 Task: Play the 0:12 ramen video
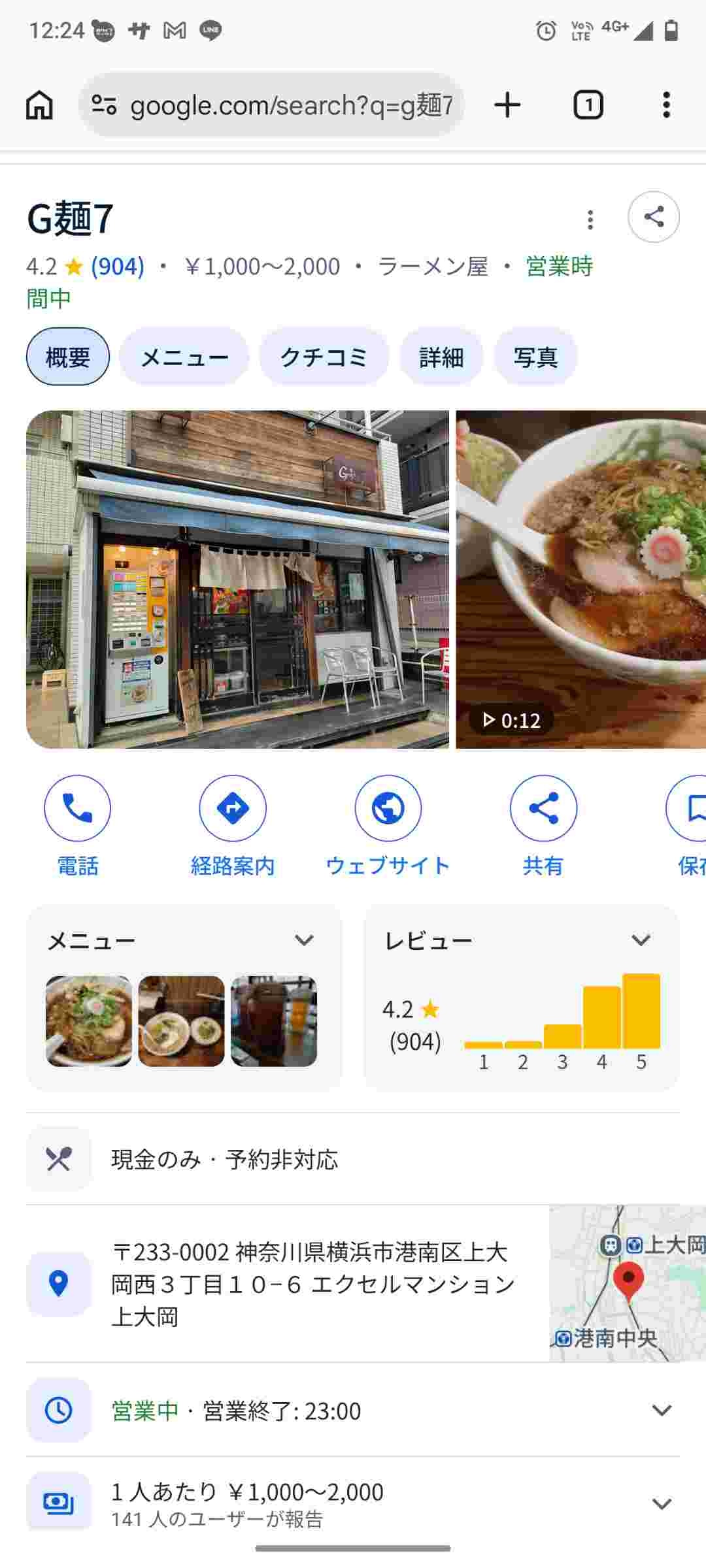pyautogui.click(x=580, y=579)
